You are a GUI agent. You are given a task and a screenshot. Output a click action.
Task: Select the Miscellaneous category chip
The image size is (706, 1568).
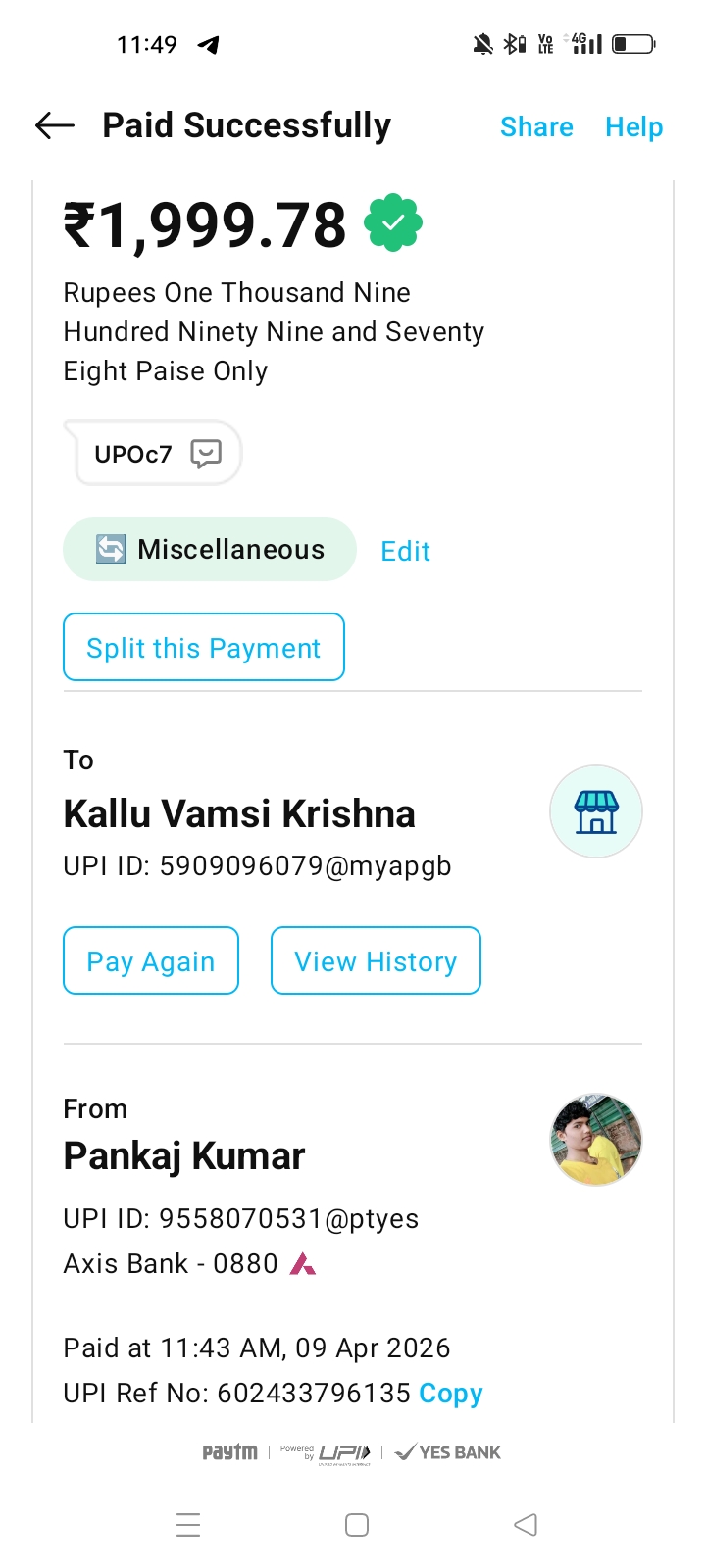pyautogui.click(x=210, y=550)
